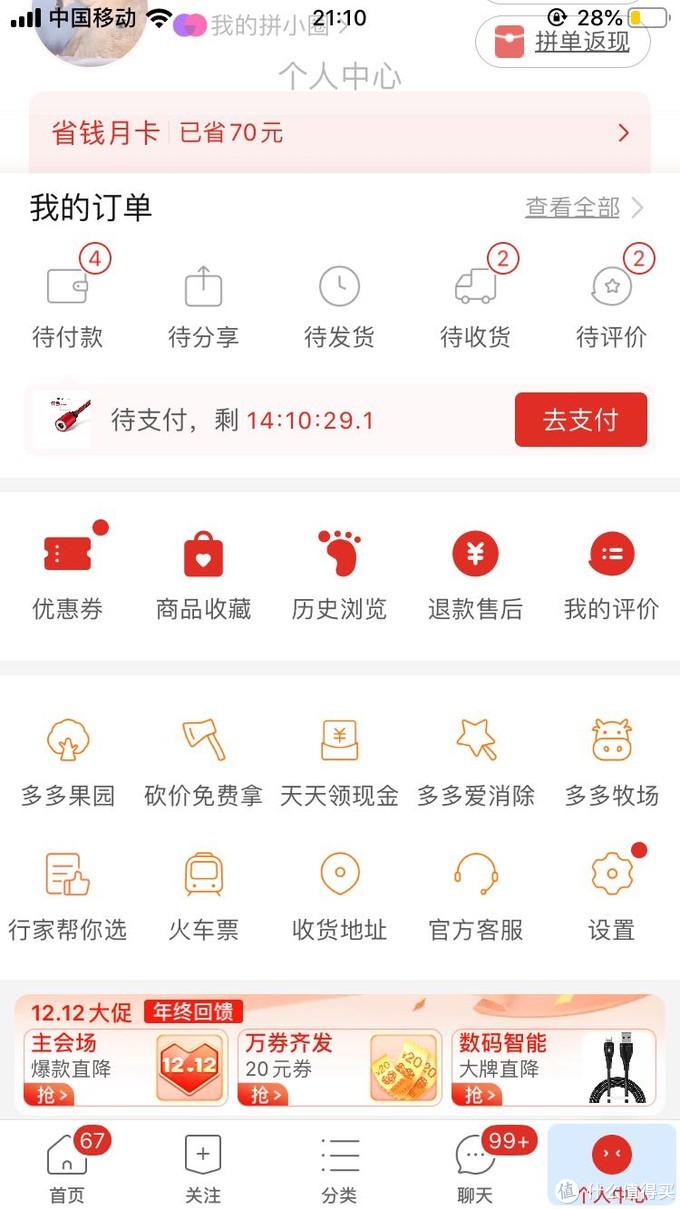The height and width of the screenshot is (1209, 680).
Task: Launch the 多多果园 orchard game
Action: [x=68, y=762]
